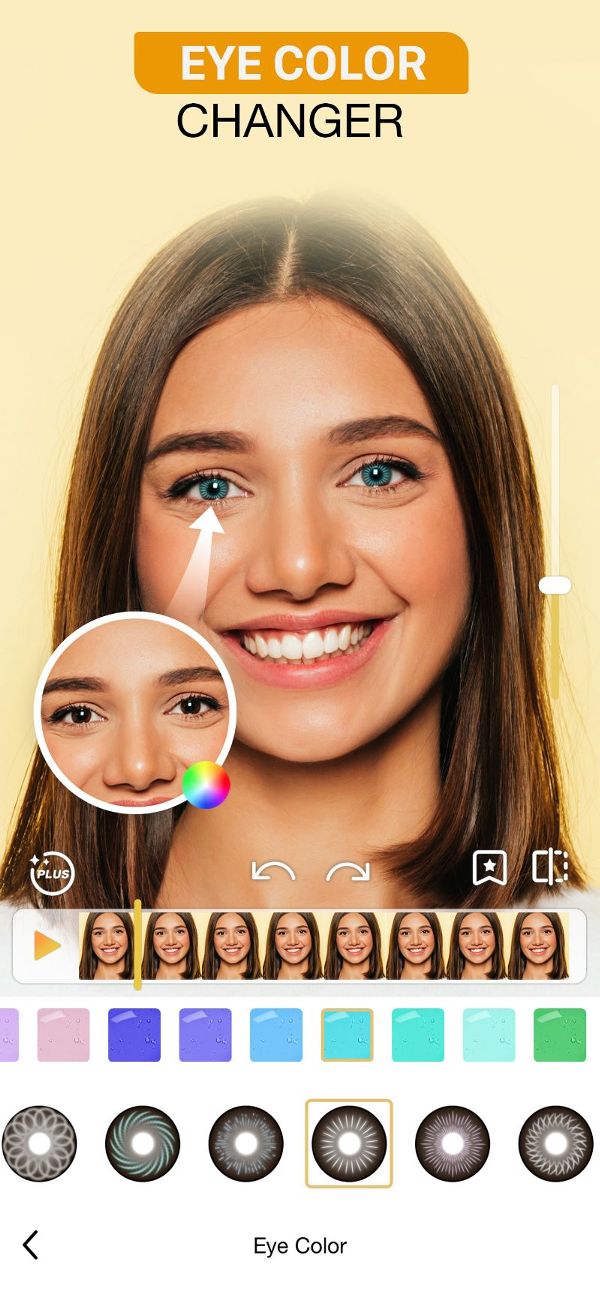Screen dimensions: 600x1298
Task: Play the video preview
Action: pos(46,945)
